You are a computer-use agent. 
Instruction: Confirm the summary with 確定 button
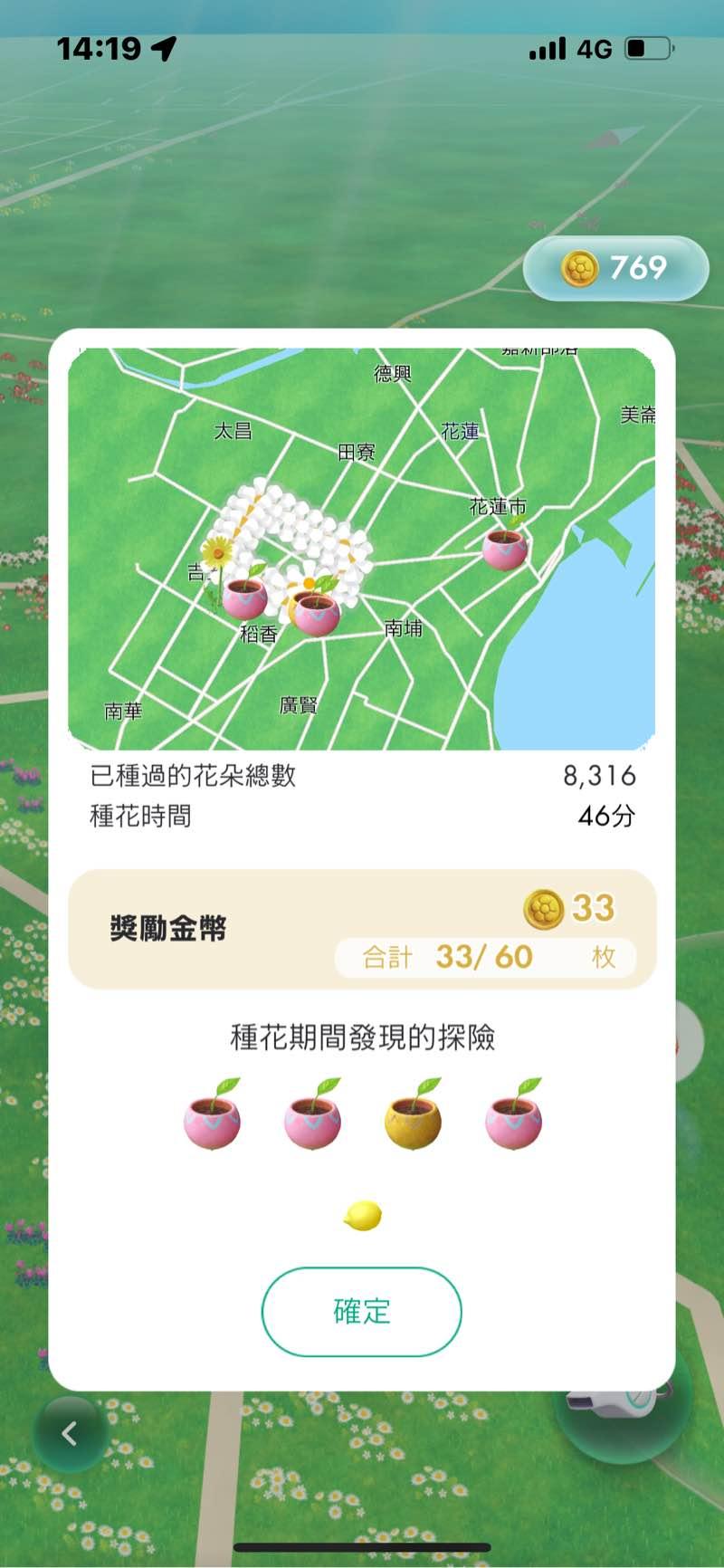362,1311
